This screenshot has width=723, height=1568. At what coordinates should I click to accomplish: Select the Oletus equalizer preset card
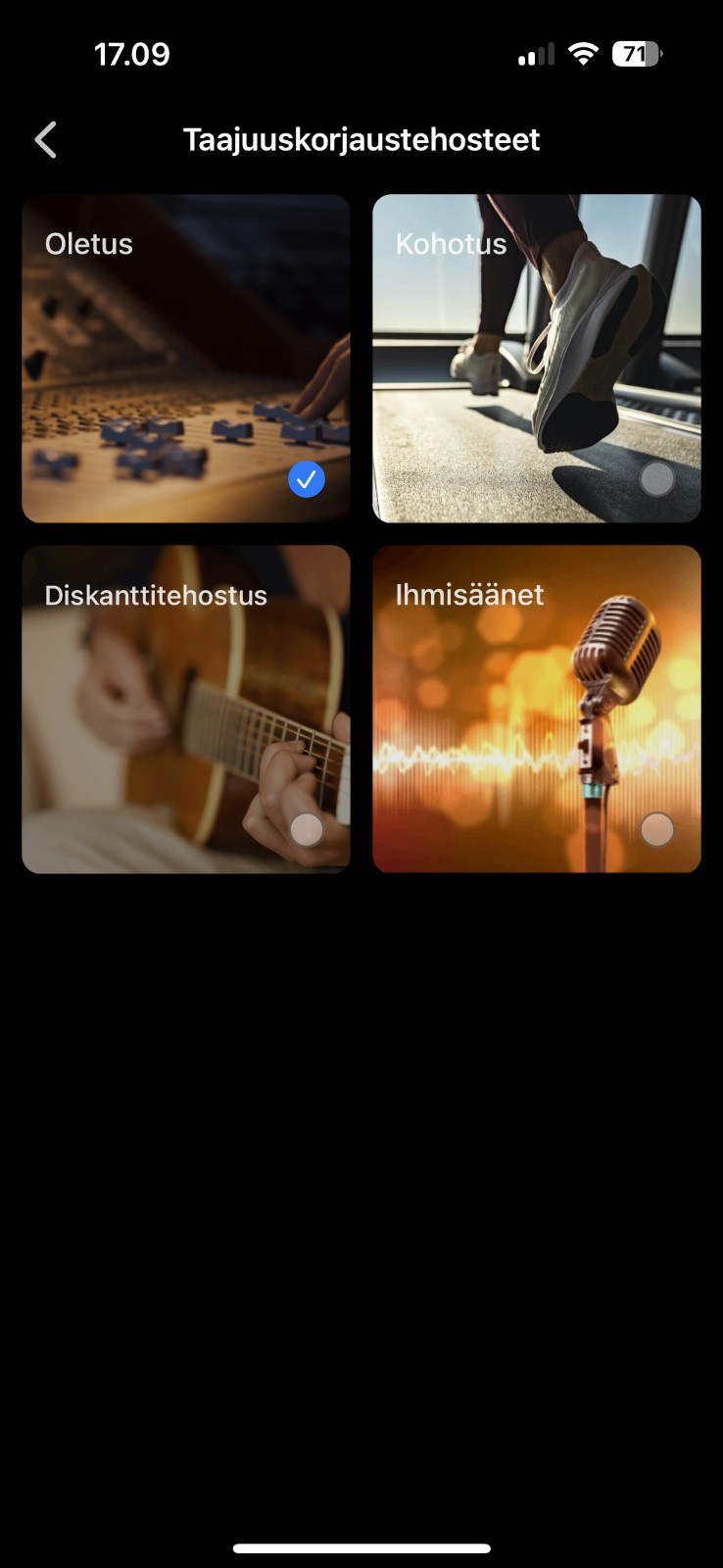tap(186, 359)
